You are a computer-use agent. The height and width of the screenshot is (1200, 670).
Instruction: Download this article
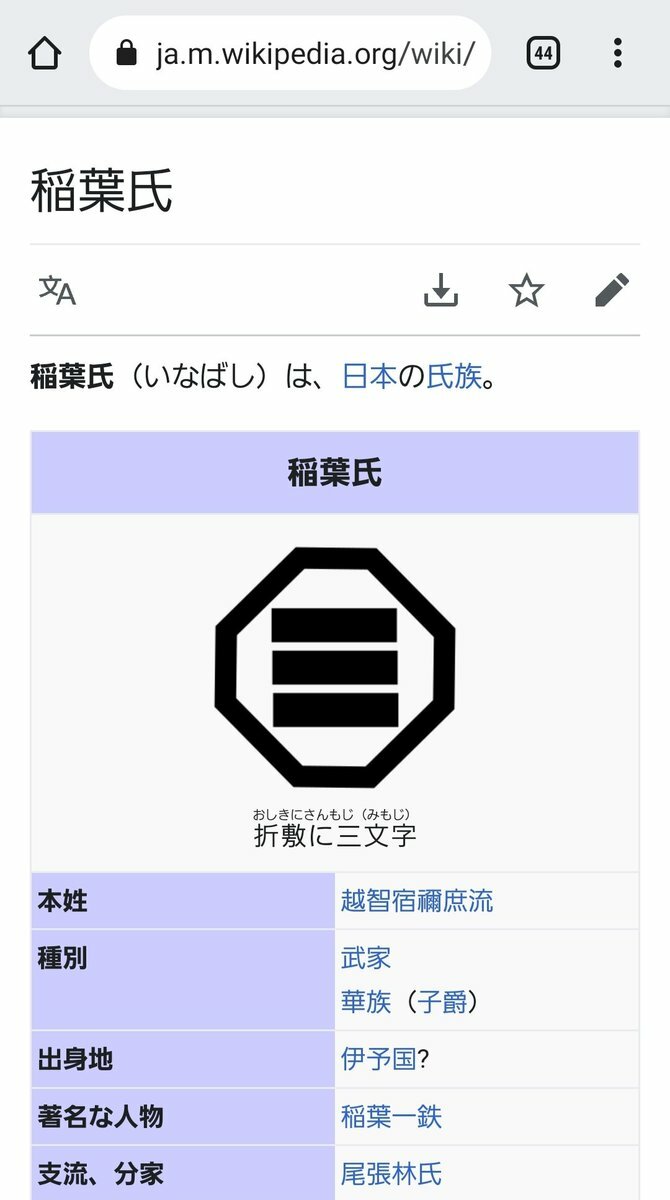pyautogui.click(x=440, y=291)
